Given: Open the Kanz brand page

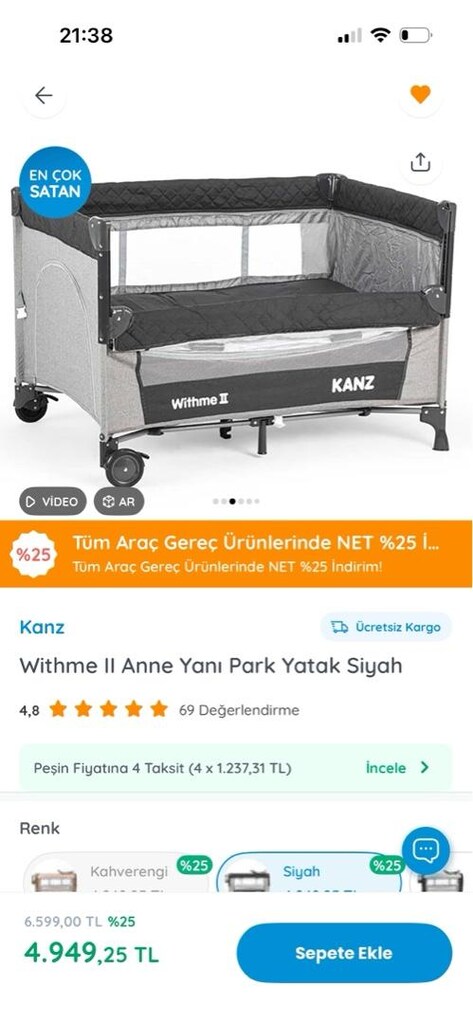Looking at the screenshot, I should click(42, 628).
